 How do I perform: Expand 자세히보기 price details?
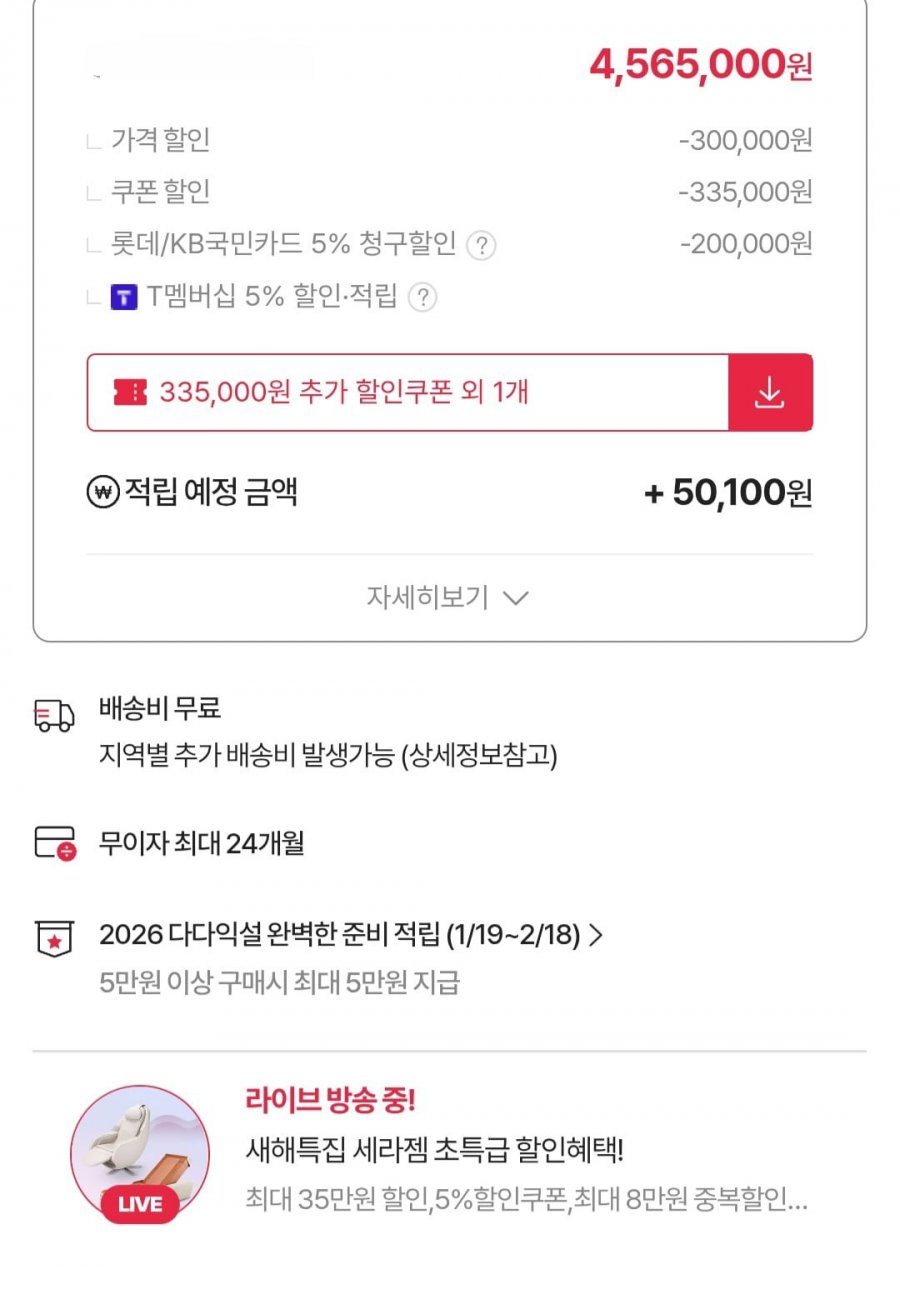pyautogui.click(x=448, y=598)
